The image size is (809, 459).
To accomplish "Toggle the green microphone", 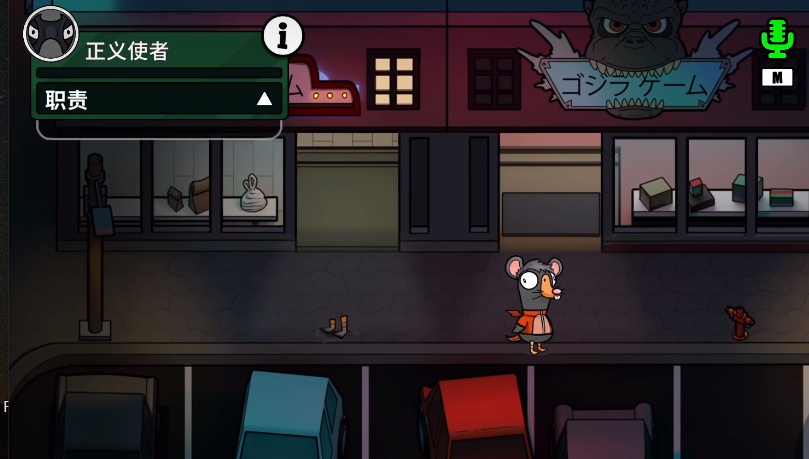I will point(776,39).
